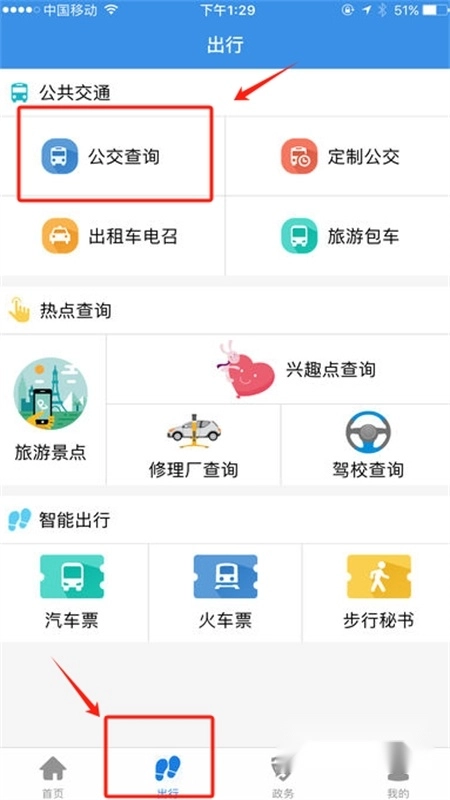The height and width of the screenshot is (800, 450).
Task: Open 驾校查询 driving school lookup
Action: (x=366, y=445)
